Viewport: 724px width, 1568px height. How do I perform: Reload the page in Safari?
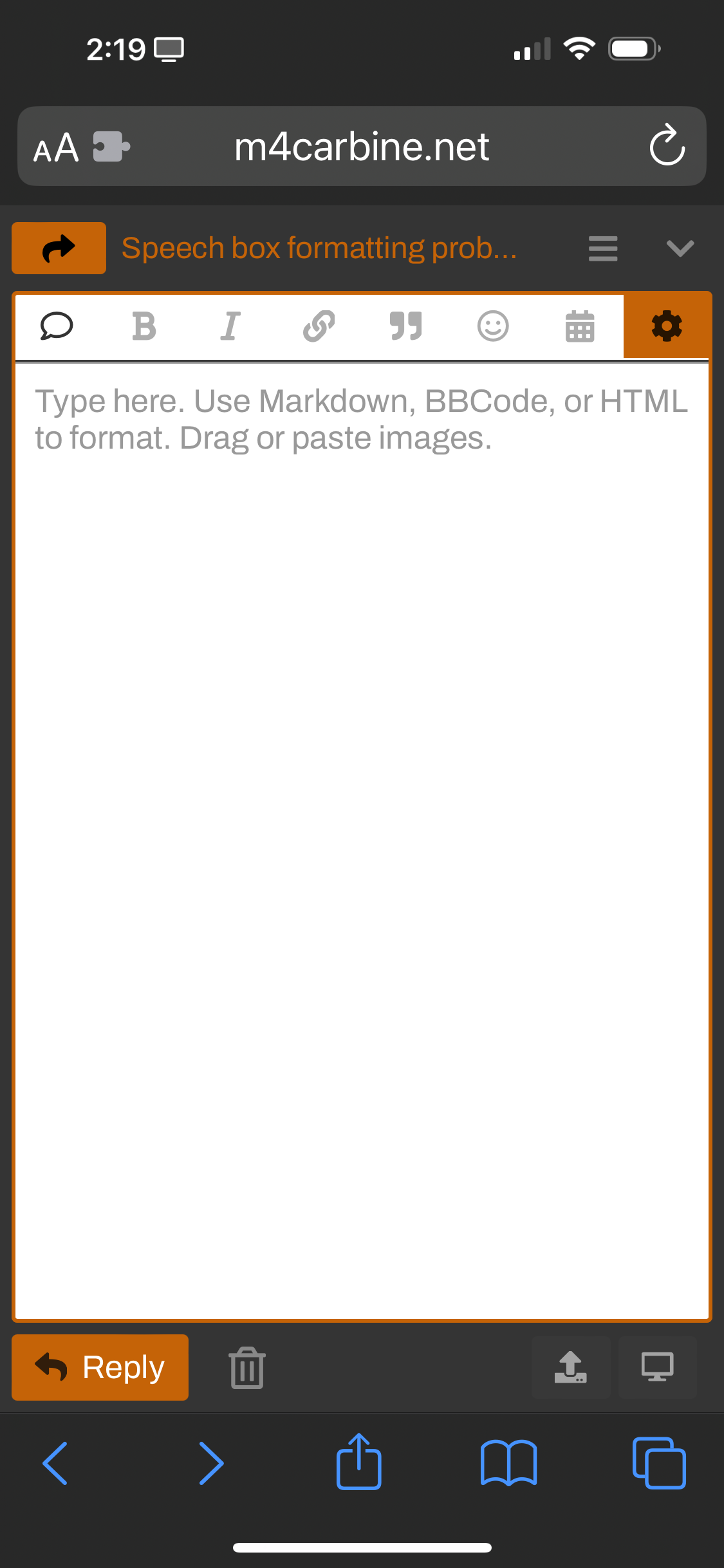(667, 146)
